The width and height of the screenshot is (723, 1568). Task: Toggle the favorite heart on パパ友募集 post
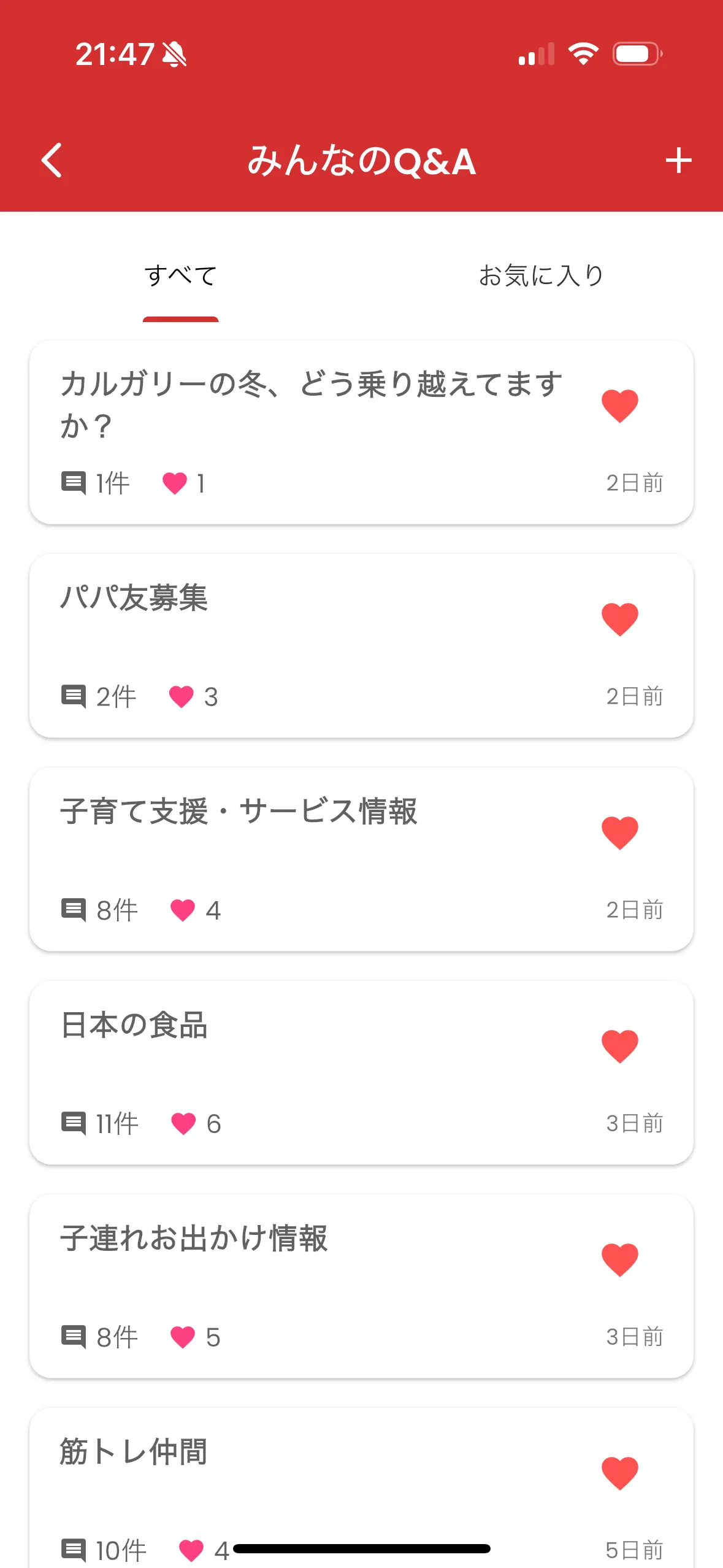pos(619,618)
